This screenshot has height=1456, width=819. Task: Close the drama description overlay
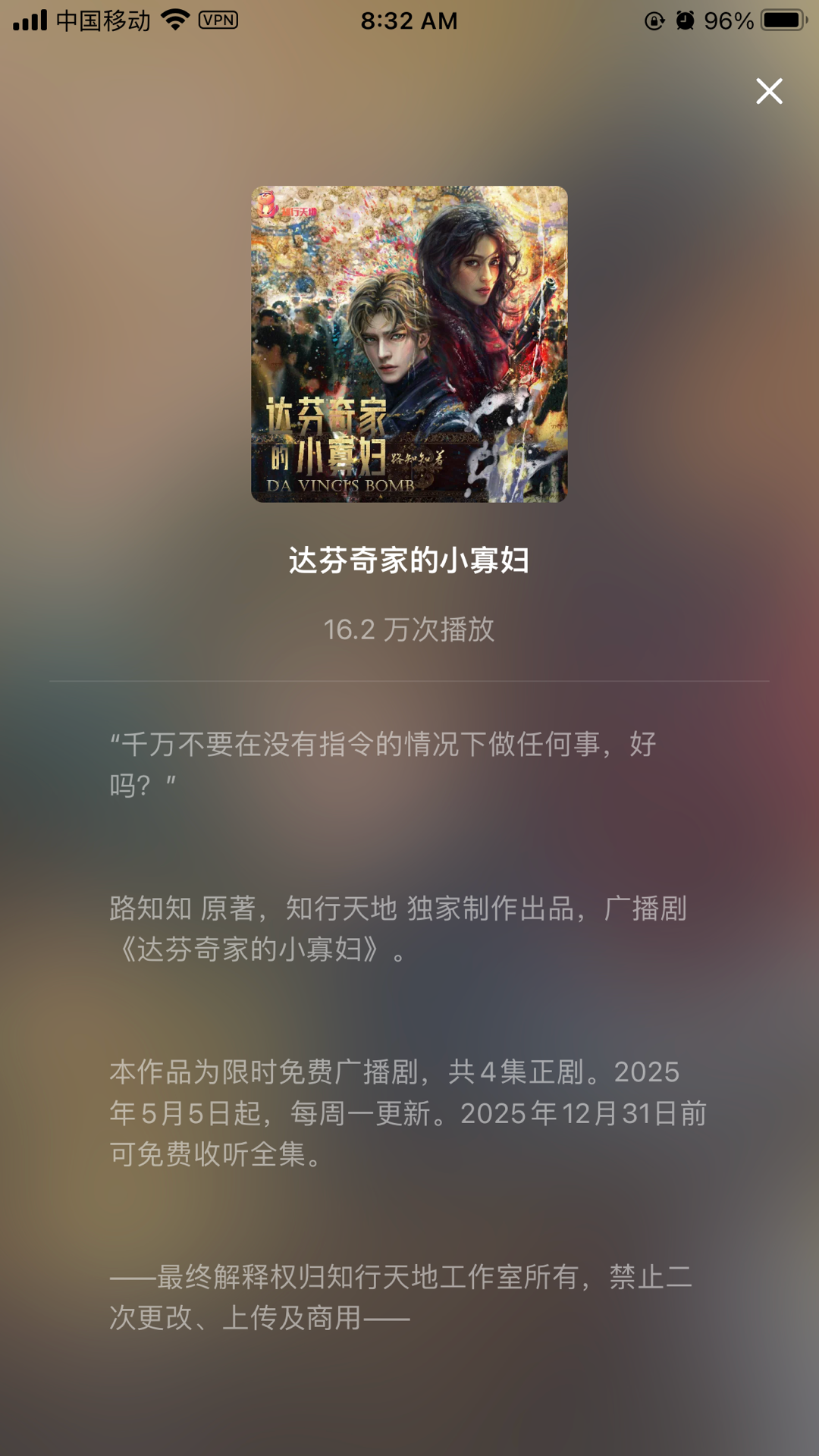point(769,91)
